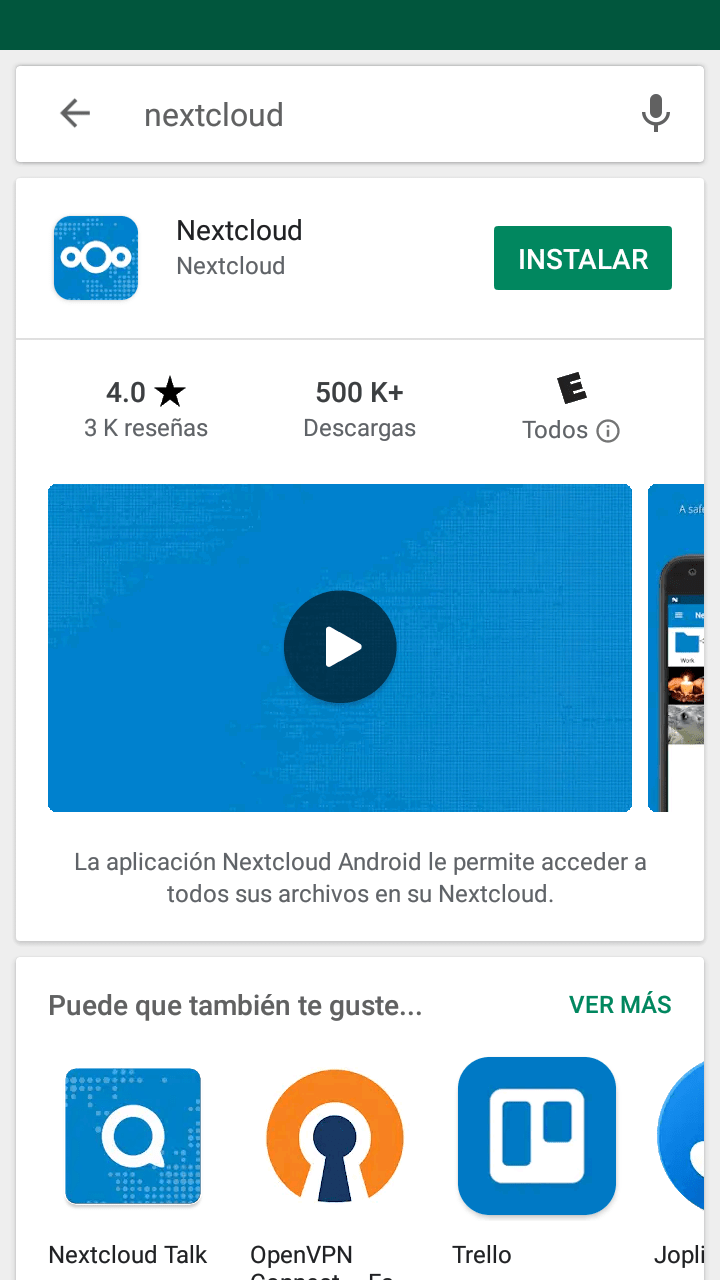720x1280 pixels.
Task: Open VER MÁS for similar apps
Action: 620,1005
